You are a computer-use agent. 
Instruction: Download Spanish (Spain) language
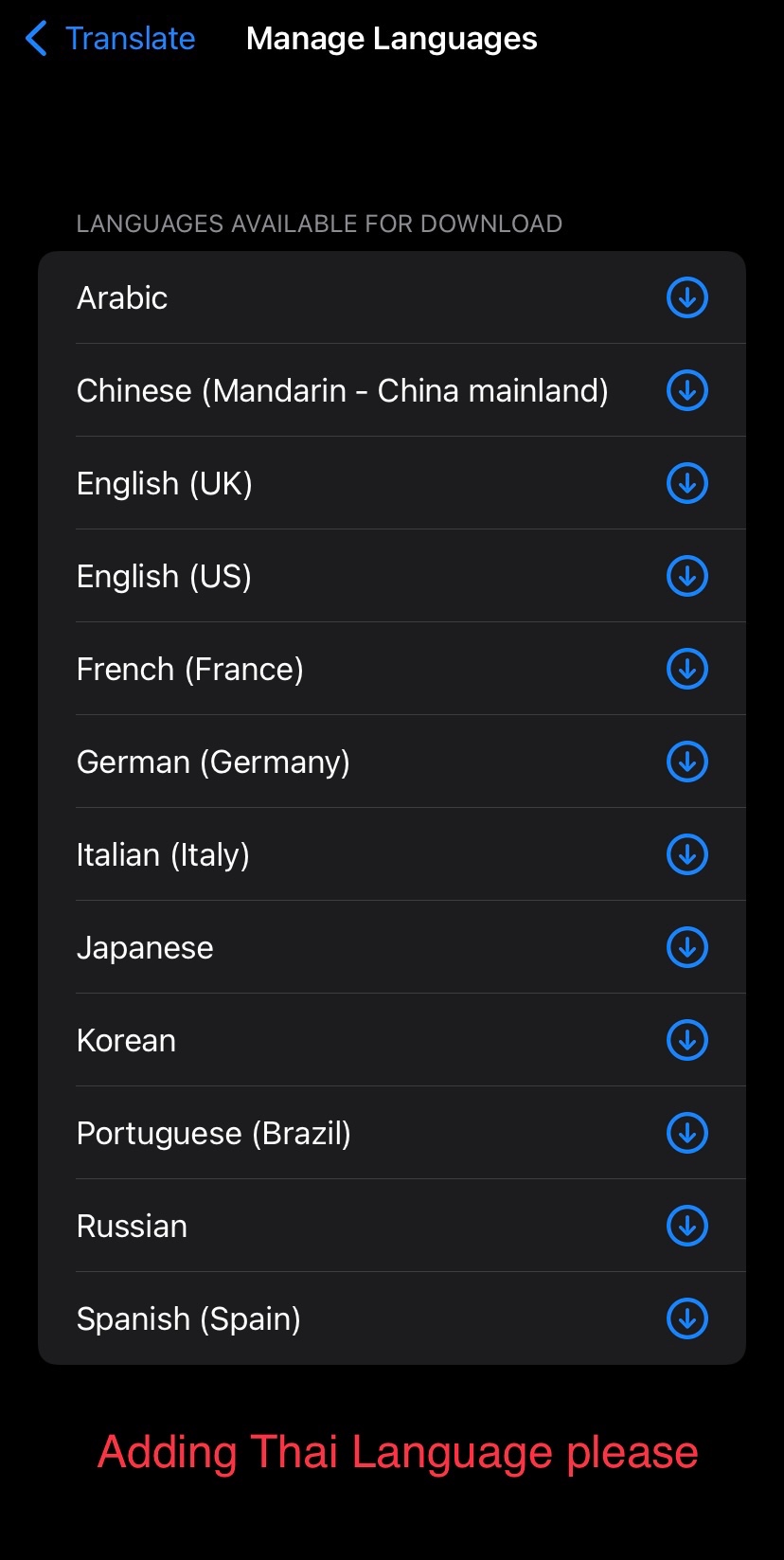click(687, 1318)
